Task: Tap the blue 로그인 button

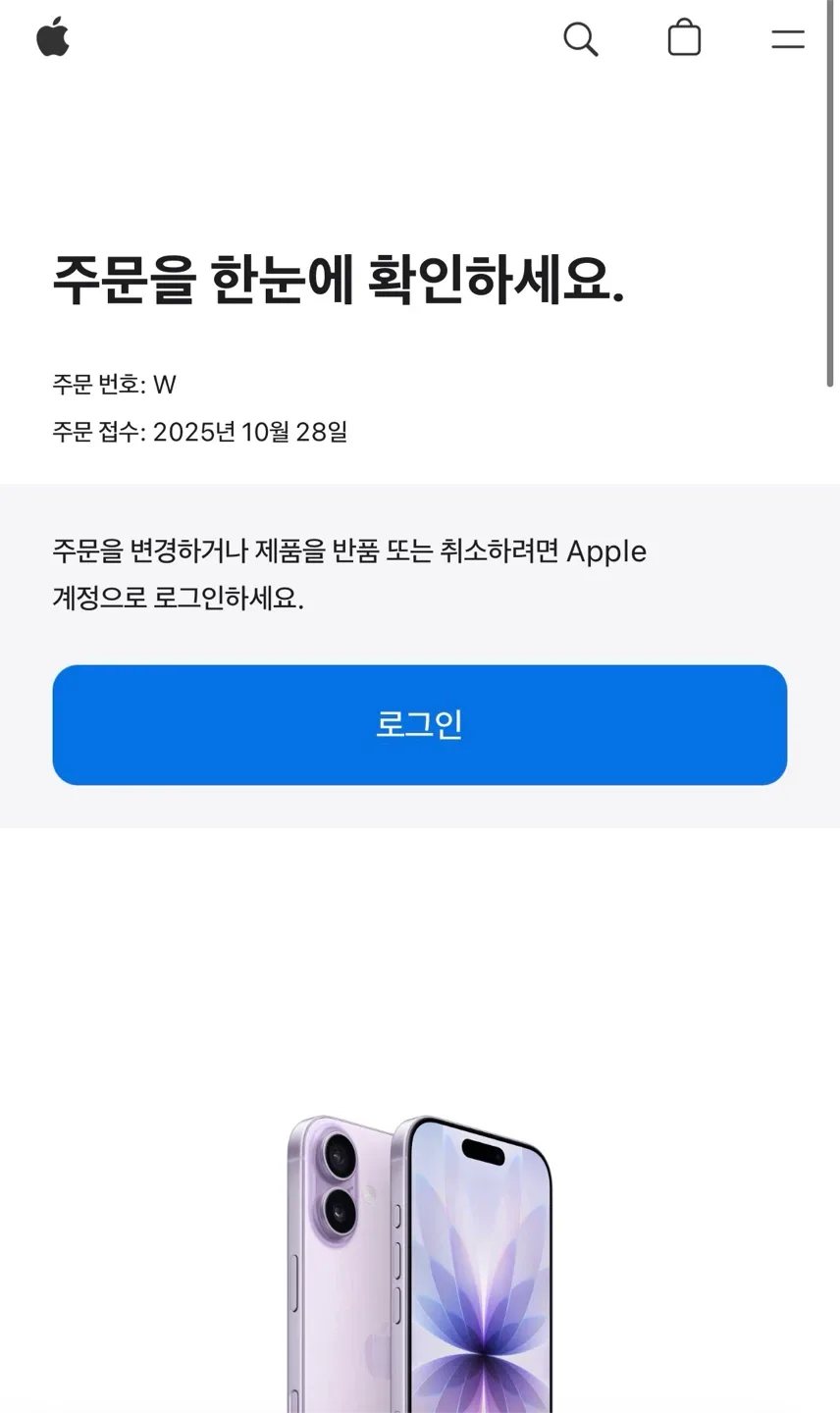Action: pyautogui.click(x=420, y=724)
